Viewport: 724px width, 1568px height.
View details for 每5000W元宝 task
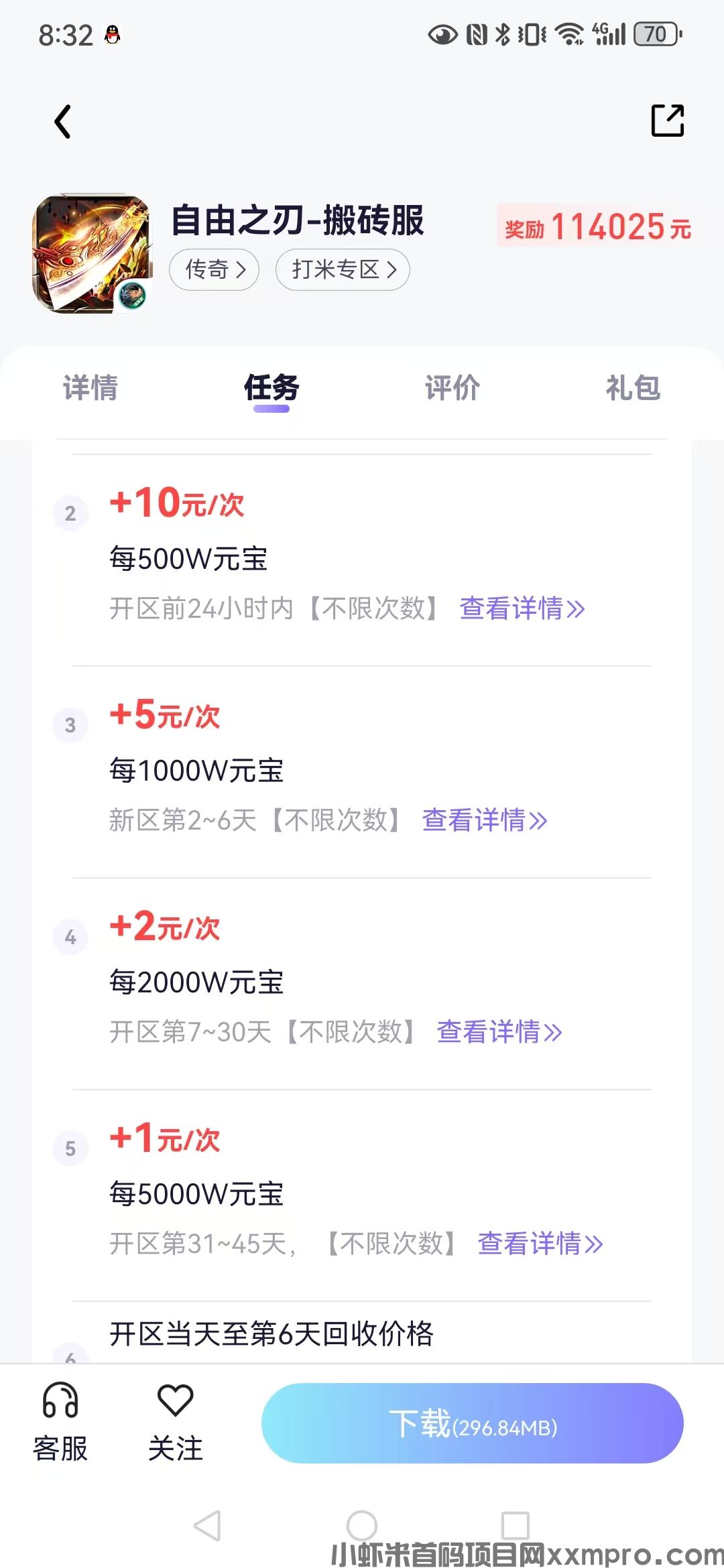(x=540, y=1244)
